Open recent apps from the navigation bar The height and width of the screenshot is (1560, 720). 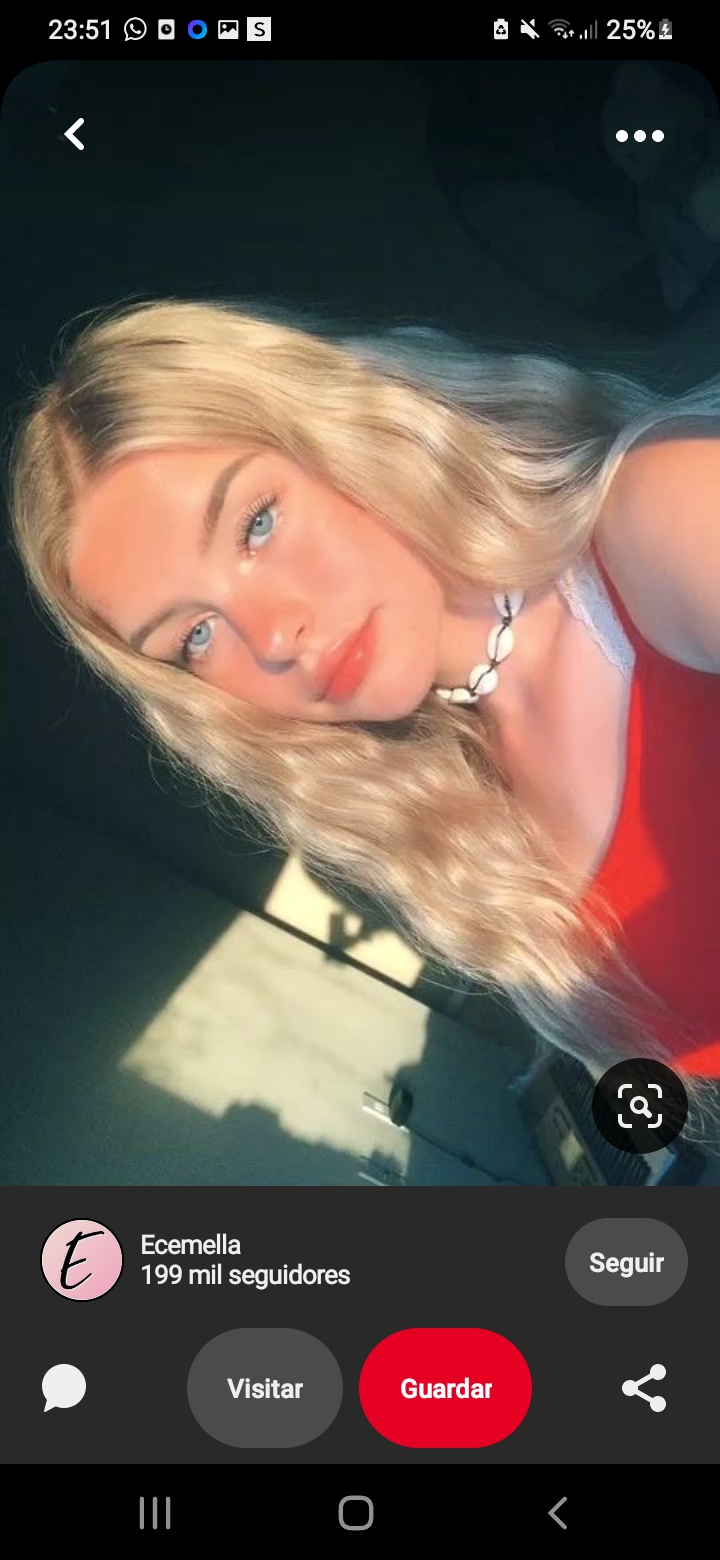(x=155, y=1513)
